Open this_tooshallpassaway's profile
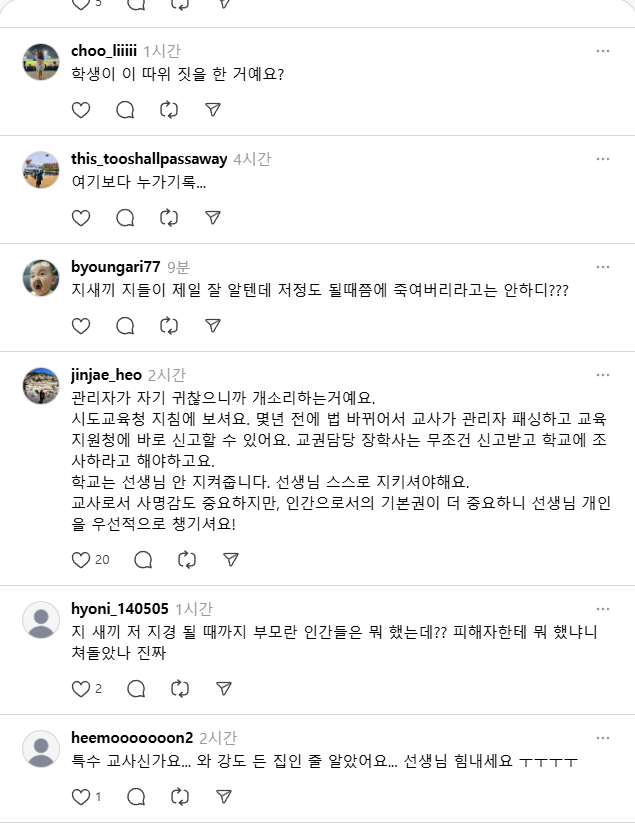 tap(149, 159)
